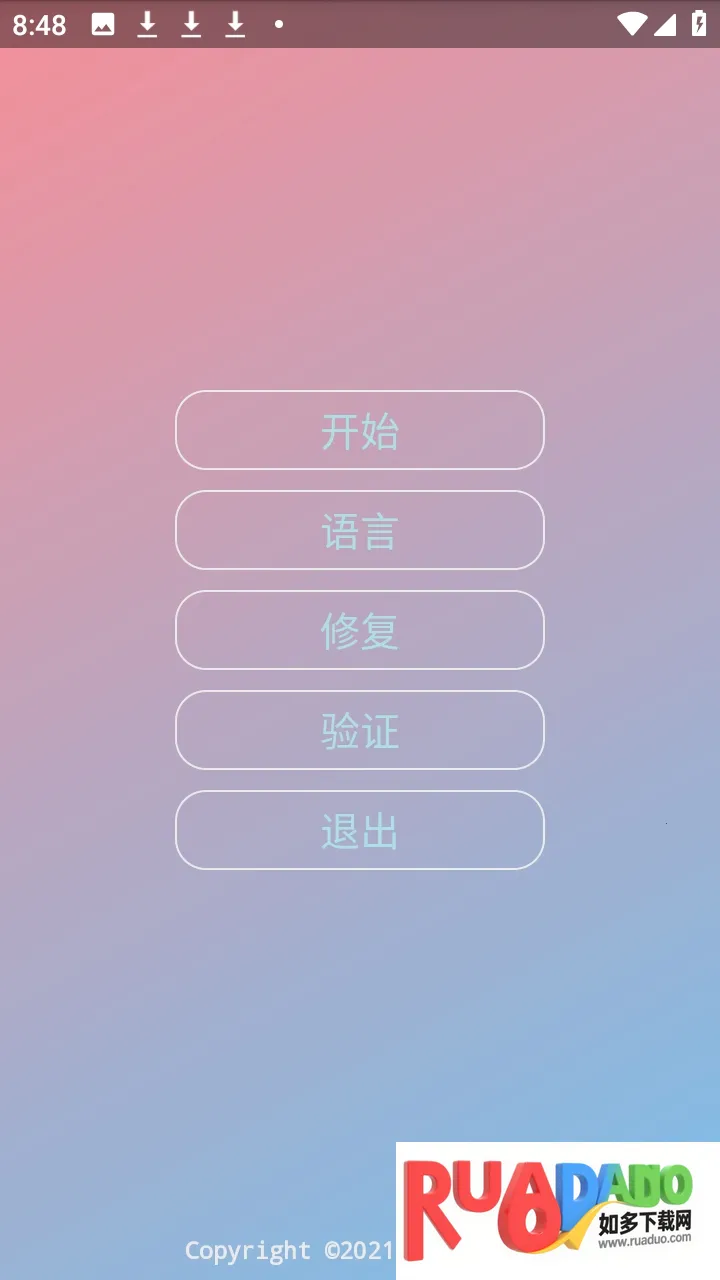This screenshot has width=720, height=1280.
Task: Tap the 开始 start button
Action: coord(360,430)
